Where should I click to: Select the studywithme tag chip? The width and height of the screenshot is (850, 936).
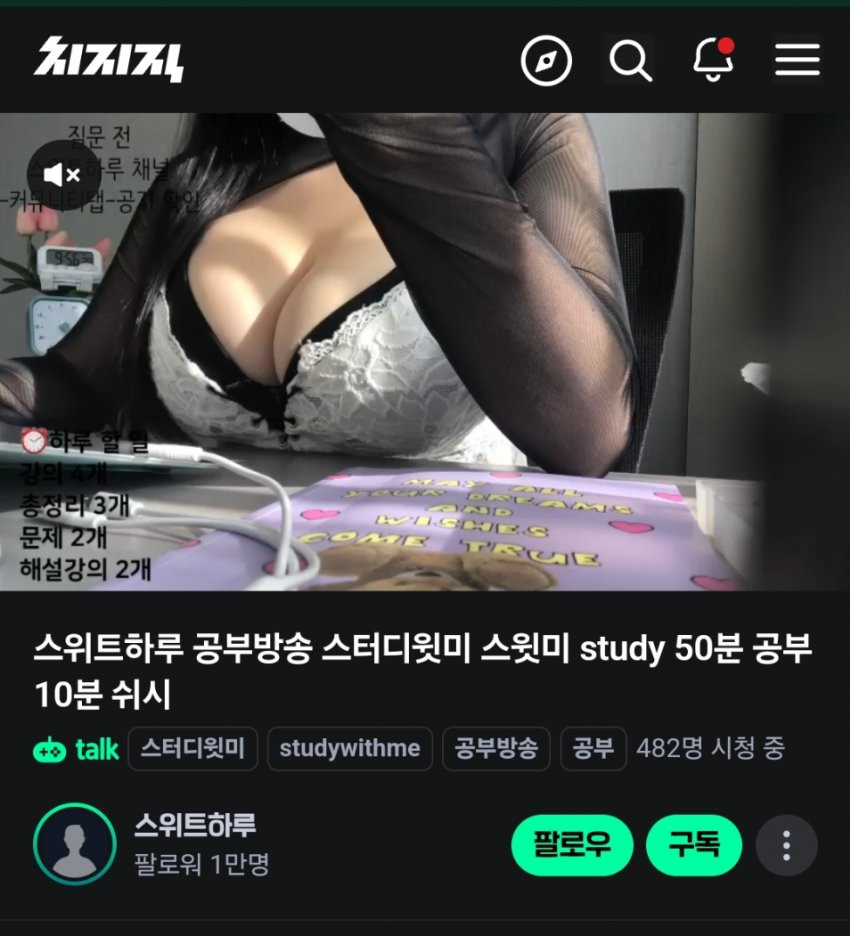point(349,749)
